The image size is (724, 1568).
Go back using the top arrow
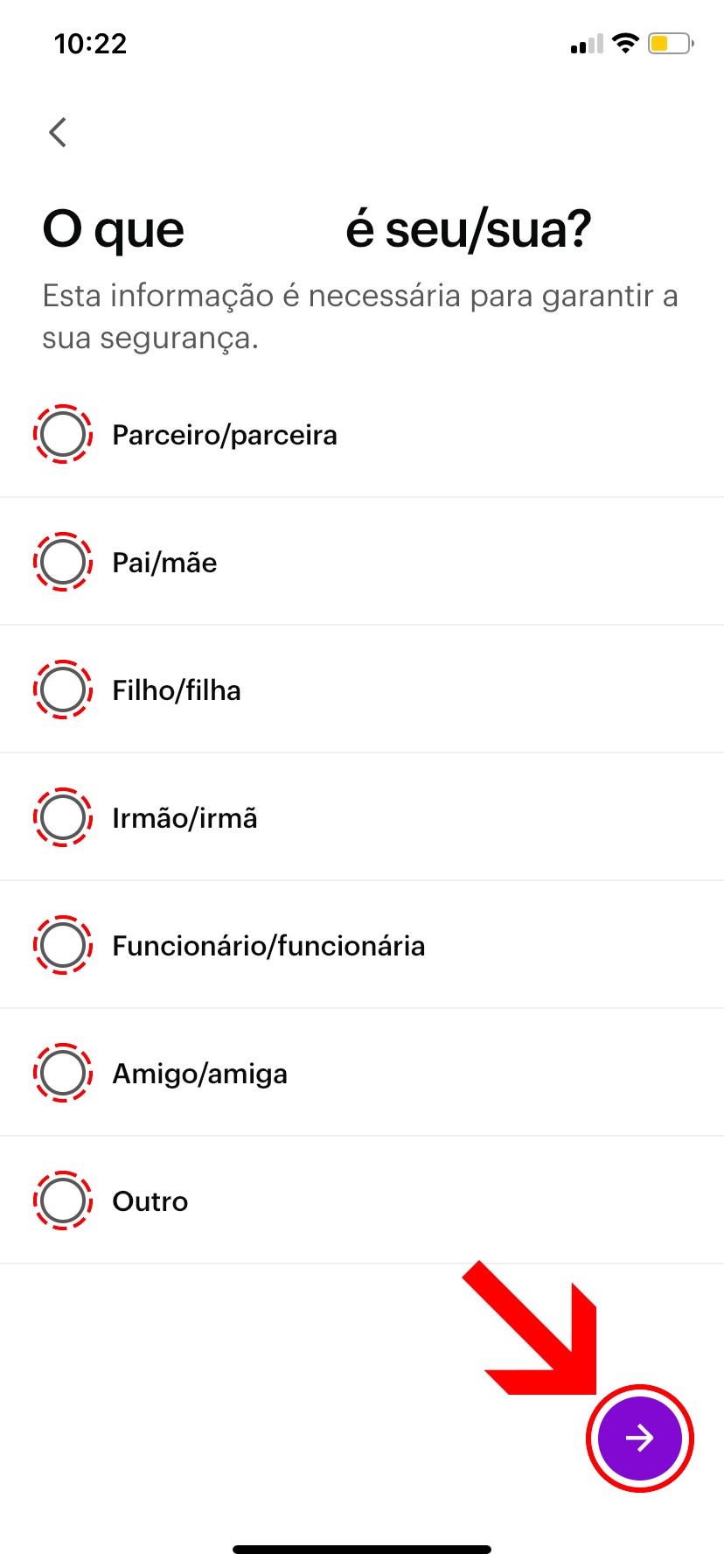(x=58, y=133)
